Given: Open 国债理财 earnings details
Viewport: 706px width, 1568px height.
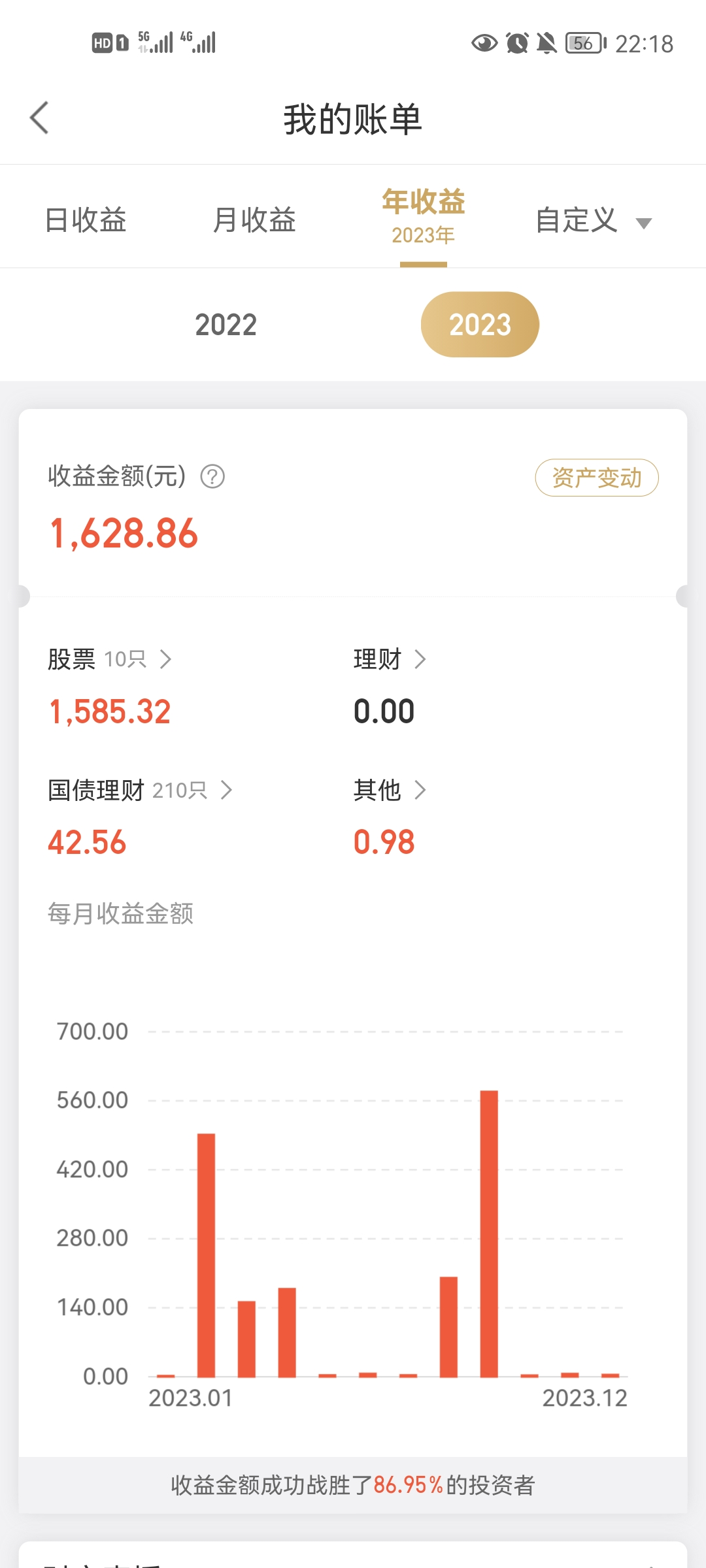Looking at the screenshot, I should pos(140,791).
